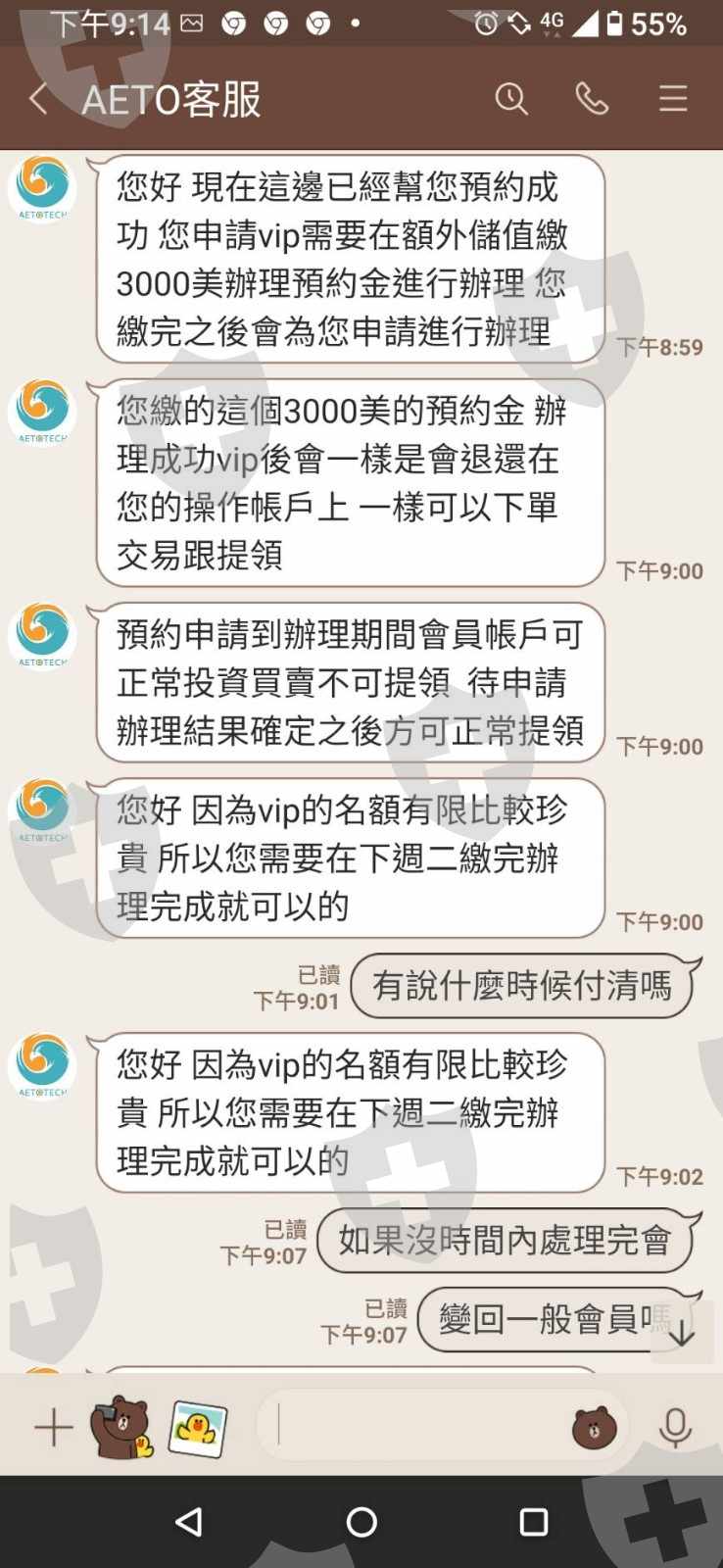
Task: Record a voice message with the microphone
Action: pos(675,1428)
